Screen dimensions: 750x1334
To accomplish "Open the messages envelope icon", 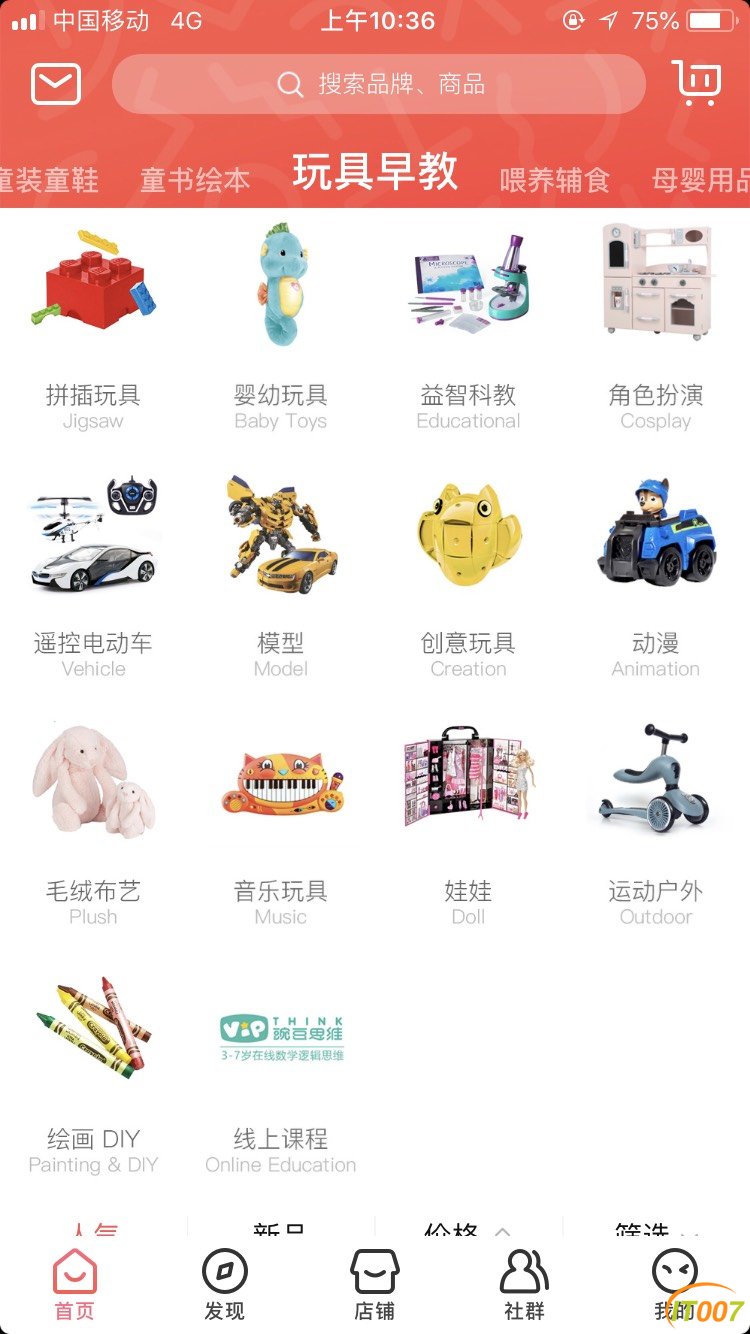I will [x=56, y=84].
